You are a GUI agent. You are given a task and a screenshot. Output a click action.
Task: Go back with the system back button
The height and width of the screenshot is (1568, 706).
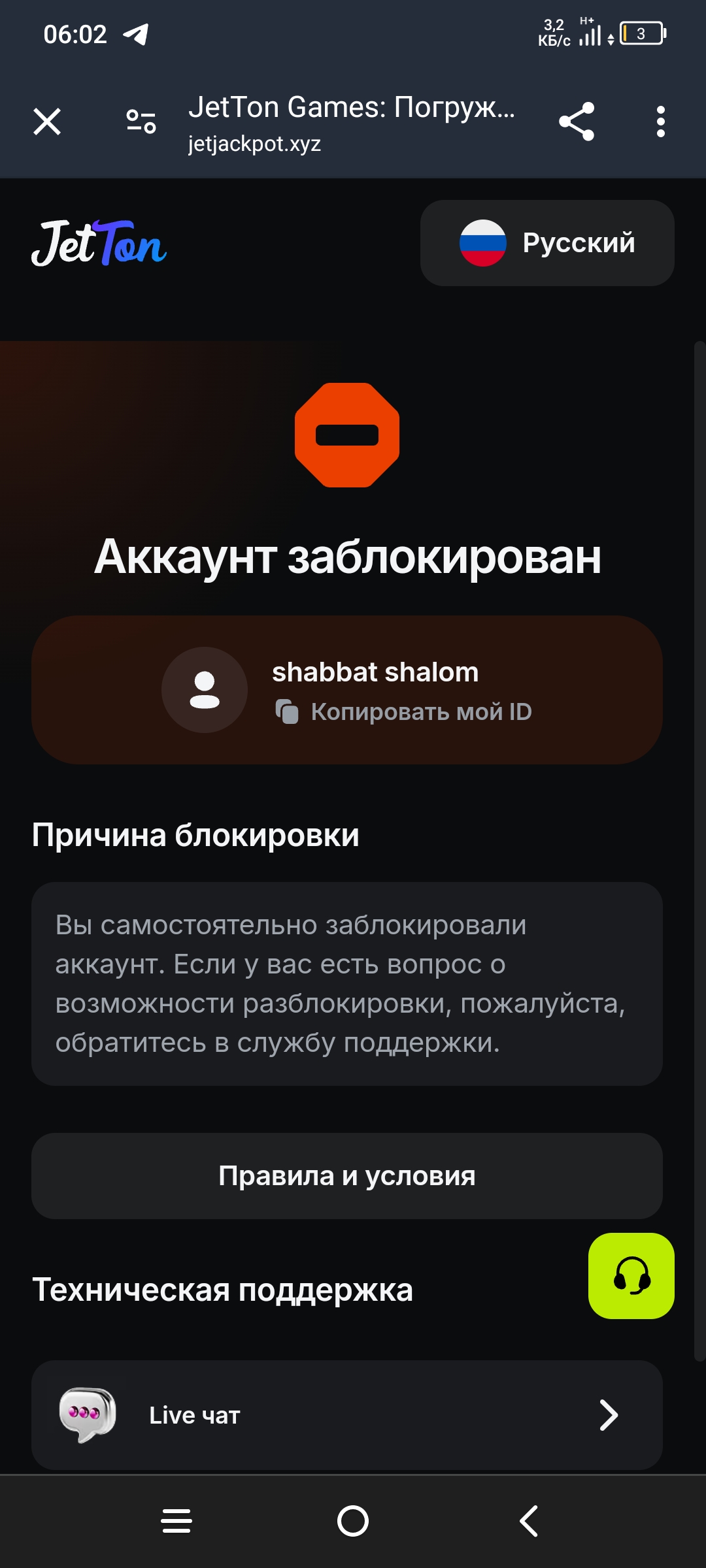(x=529, y=1521)
